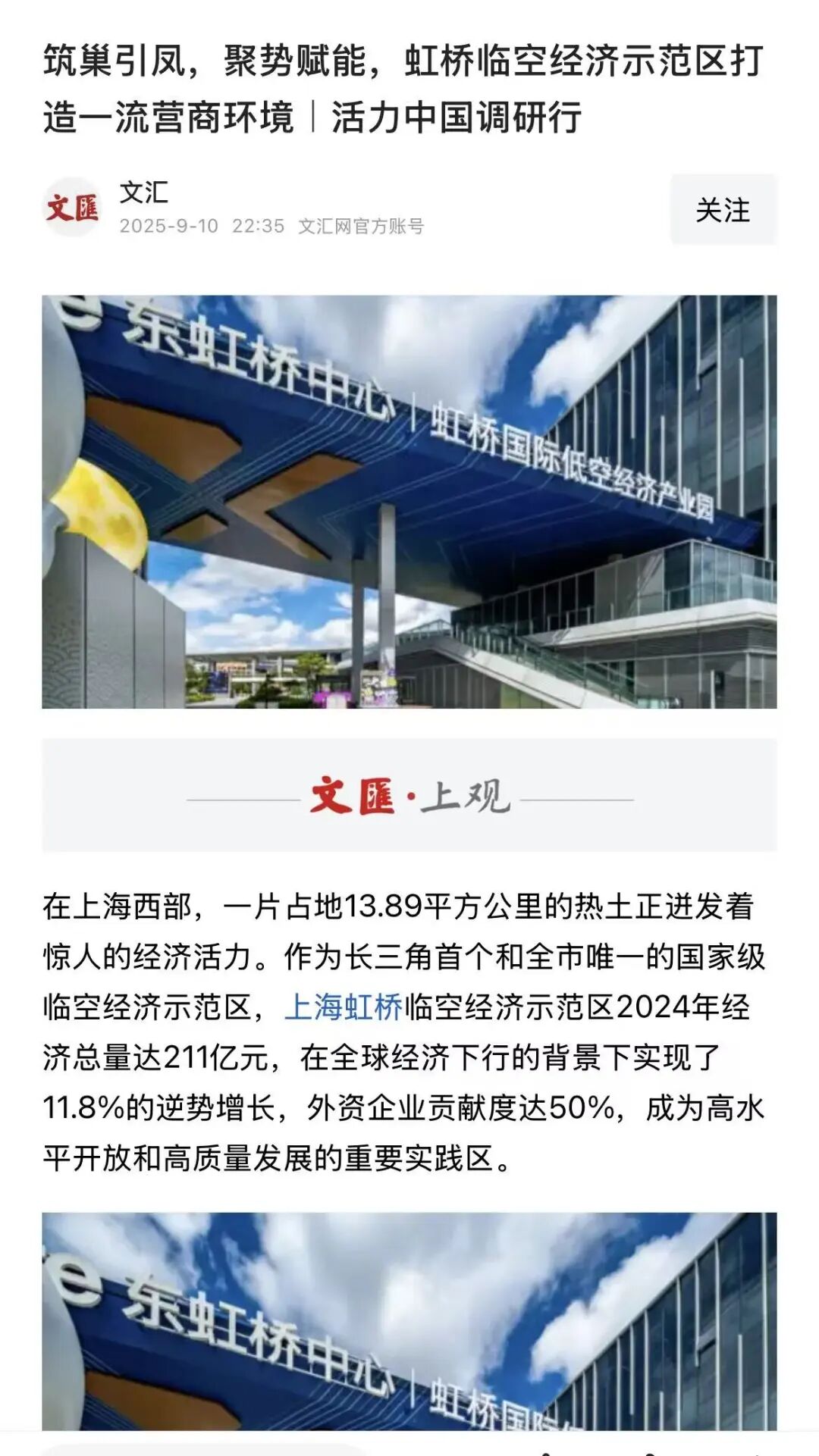Open the 文汇 author profile avatar

pos(72,207)
